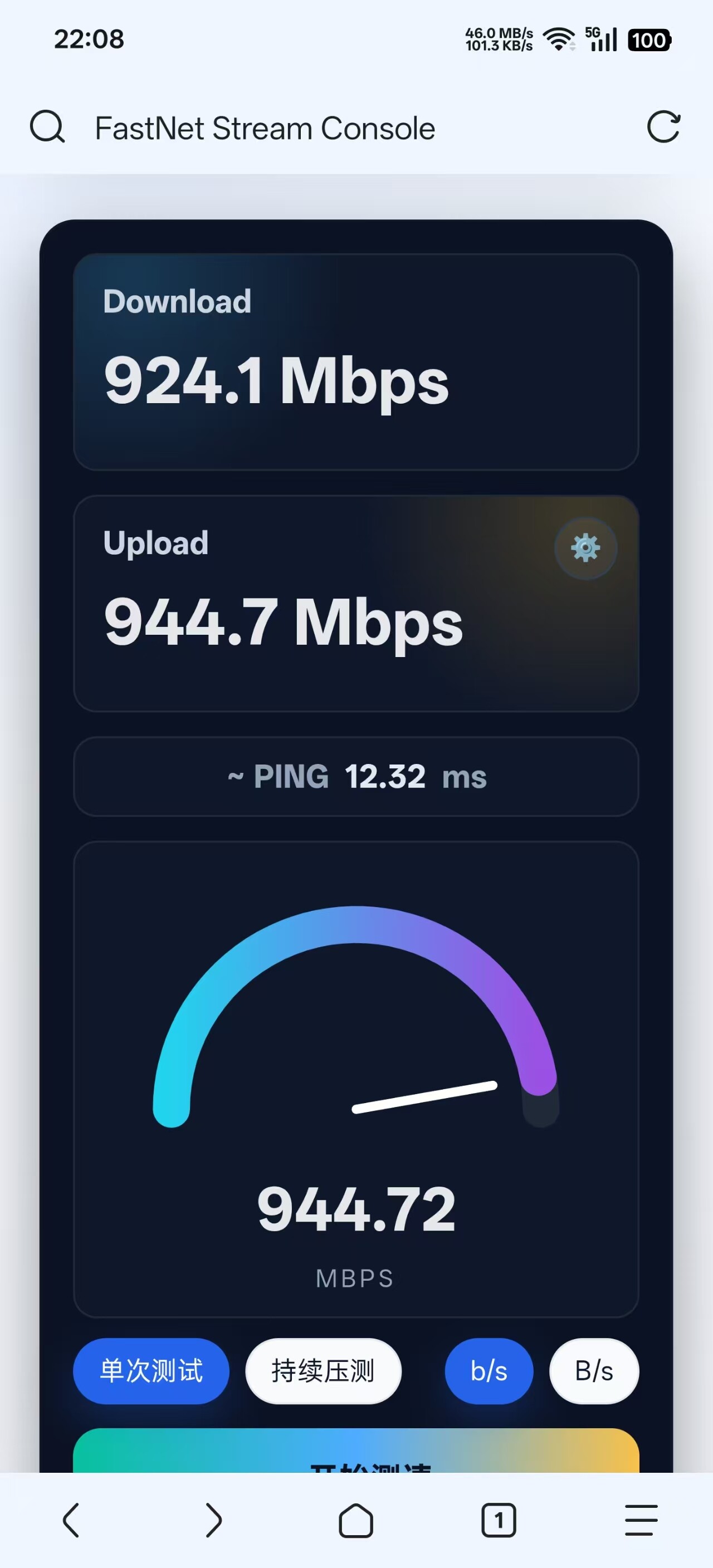
Task: Choose b/s speed unit
Action: pos(489,1371)
